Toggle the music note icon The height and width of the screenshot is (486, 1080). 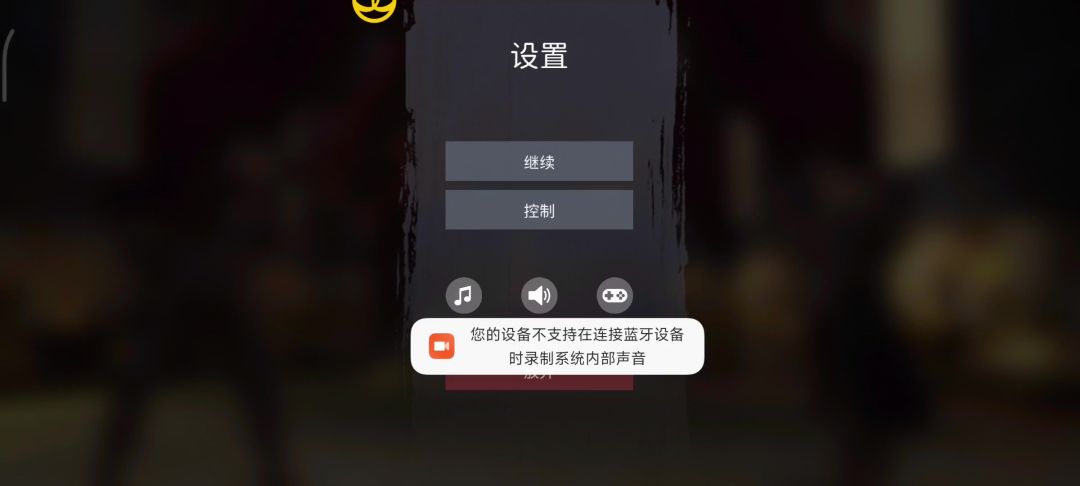coord(463,295)
